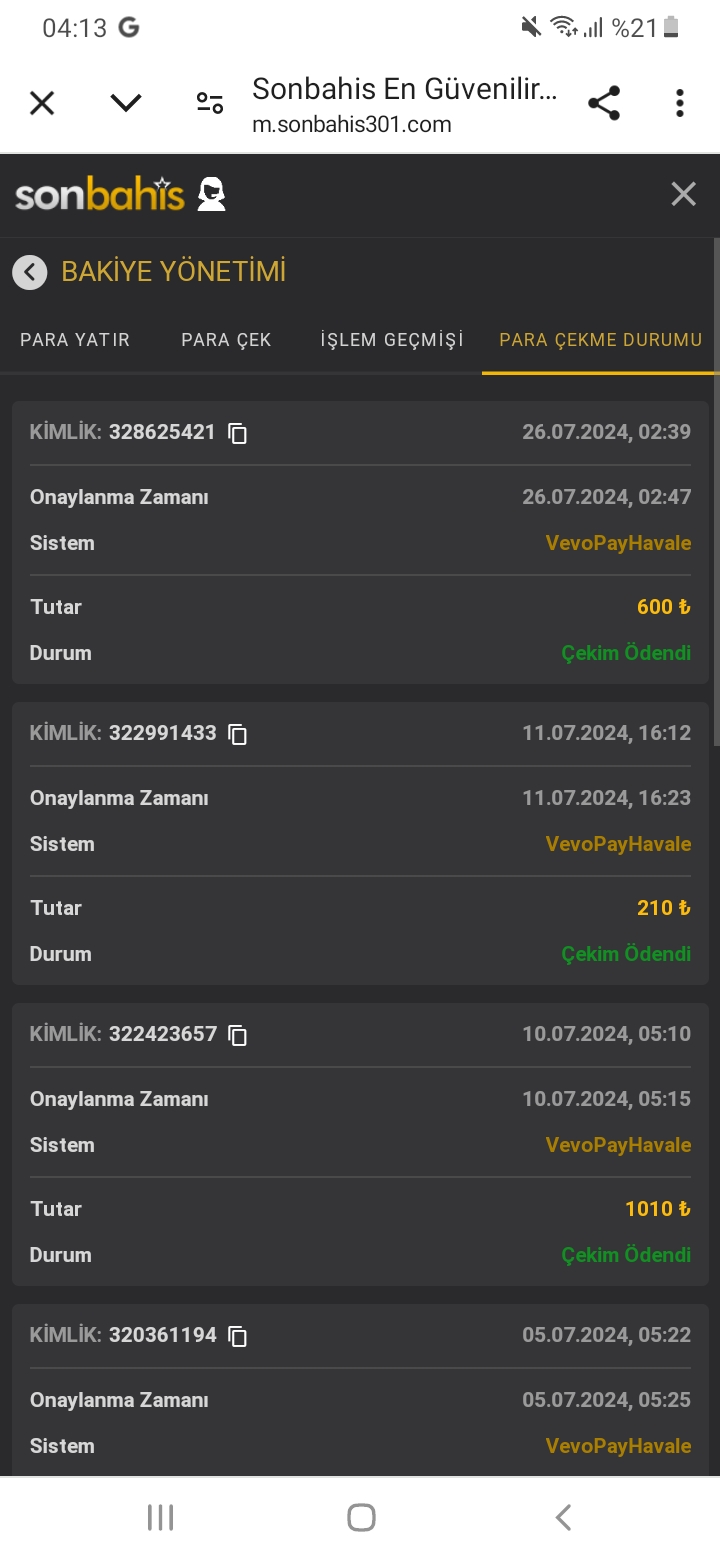Screen dimensions: 720x1560
Task: Collapse the custom tab with down chevron
Action: [126, 103]
